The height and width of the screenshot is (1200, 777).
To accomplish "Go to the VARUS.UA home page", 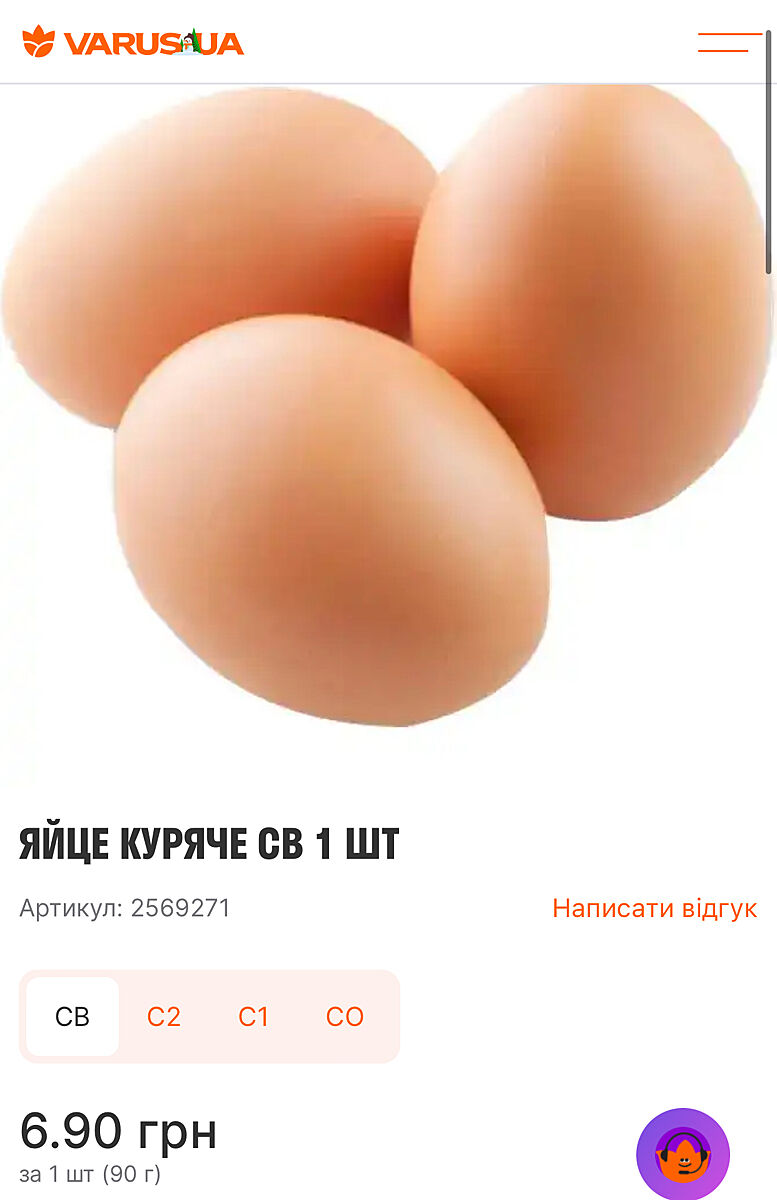I will click(x=133, y=42).
